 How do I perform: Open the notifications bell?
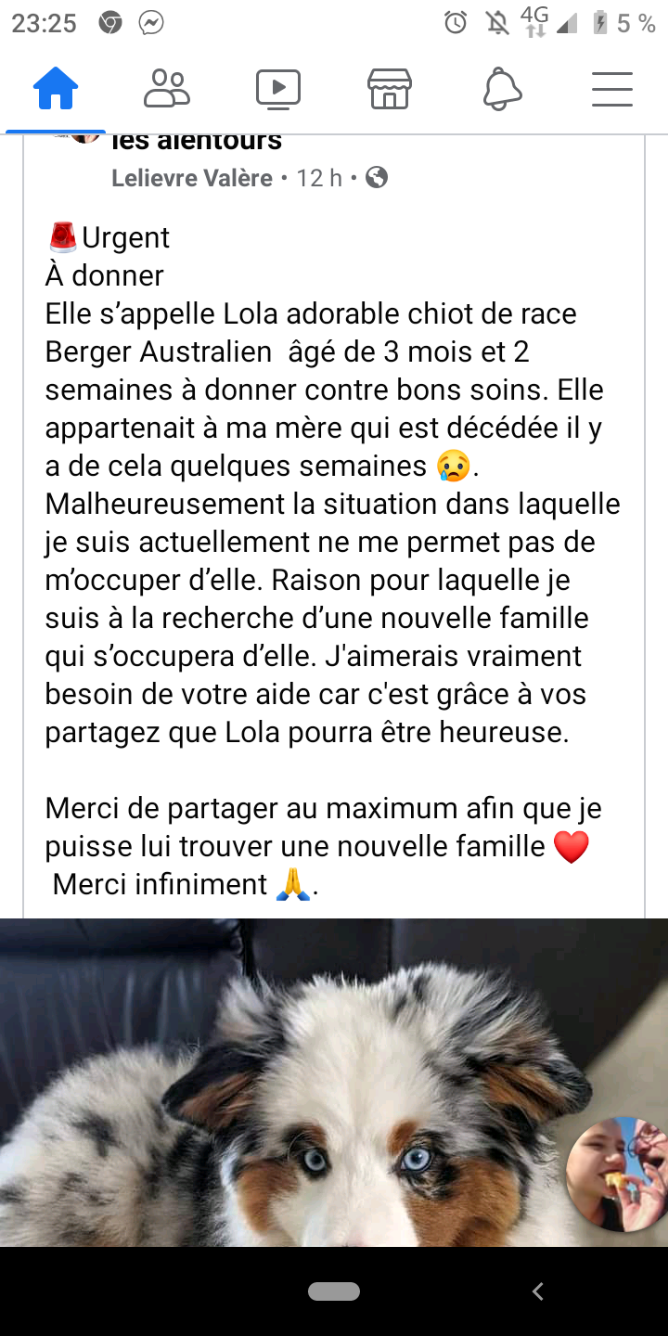pyautogui.click(x=502, y=89)
